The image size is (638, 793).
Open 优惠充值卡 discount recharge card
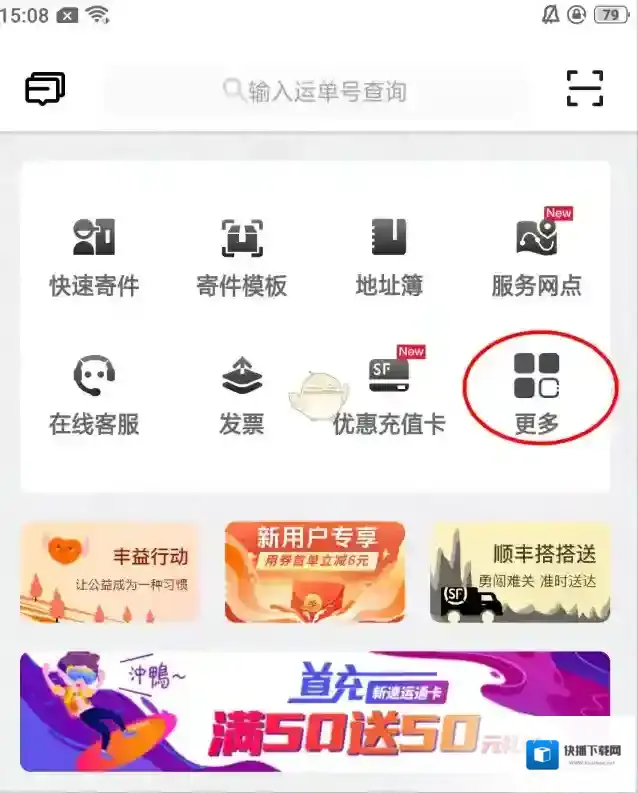[389, 394]
